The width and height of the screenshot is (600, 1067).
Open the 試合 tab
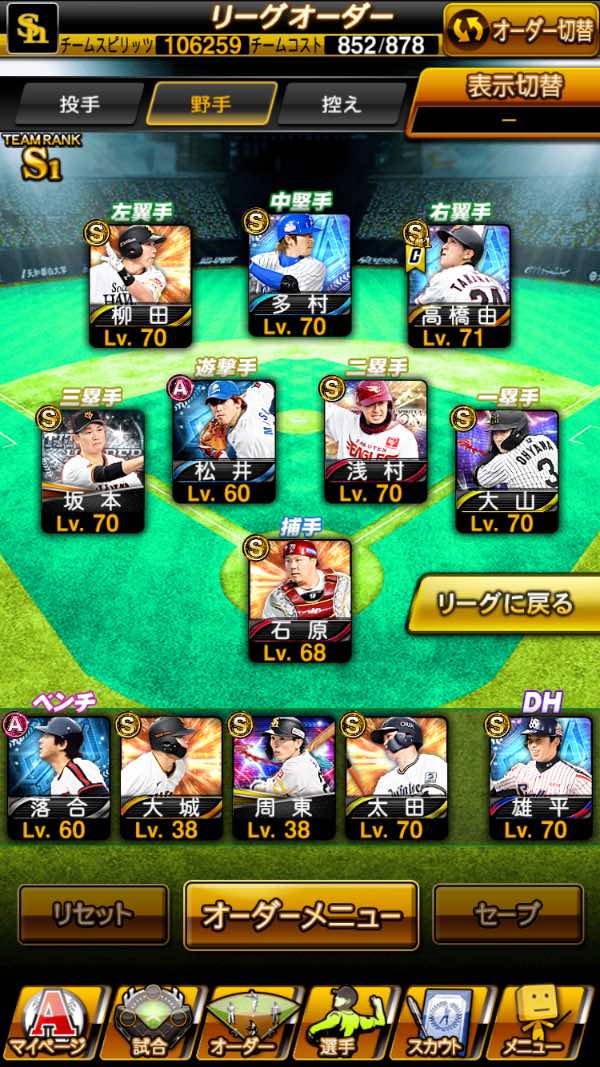point(152,1023)
